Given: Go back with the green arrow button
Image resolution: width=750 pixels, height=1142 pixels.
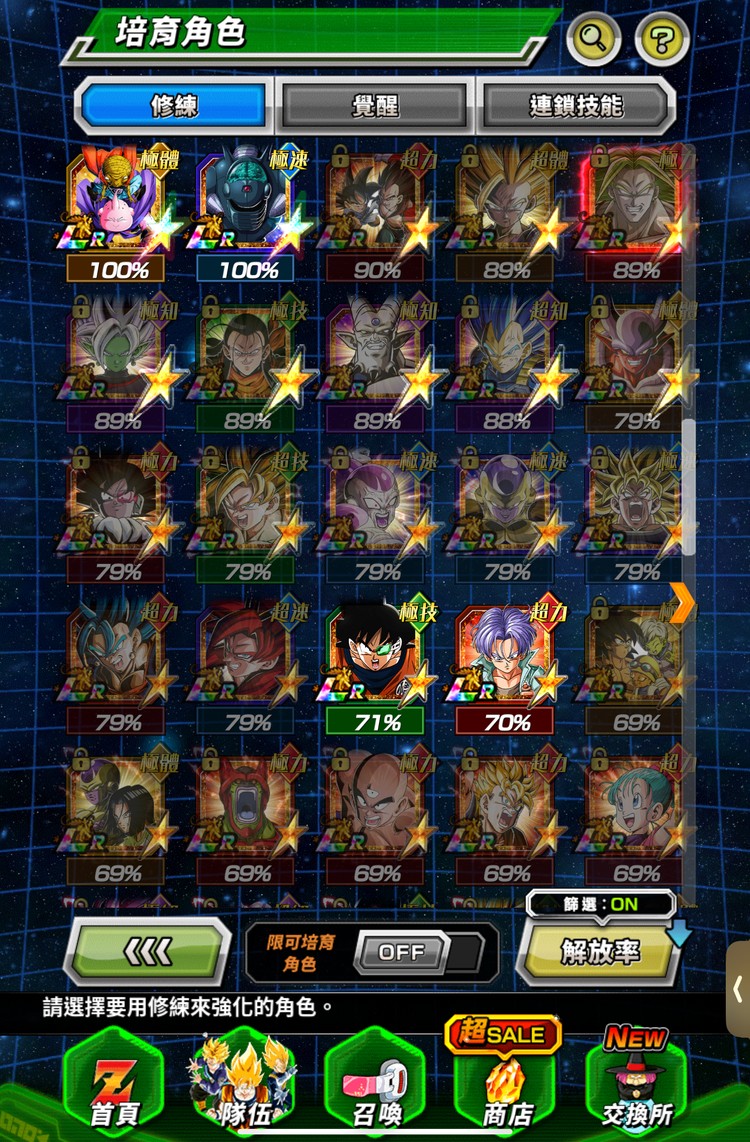Looking at the screenshot, I should pos(148,952).
